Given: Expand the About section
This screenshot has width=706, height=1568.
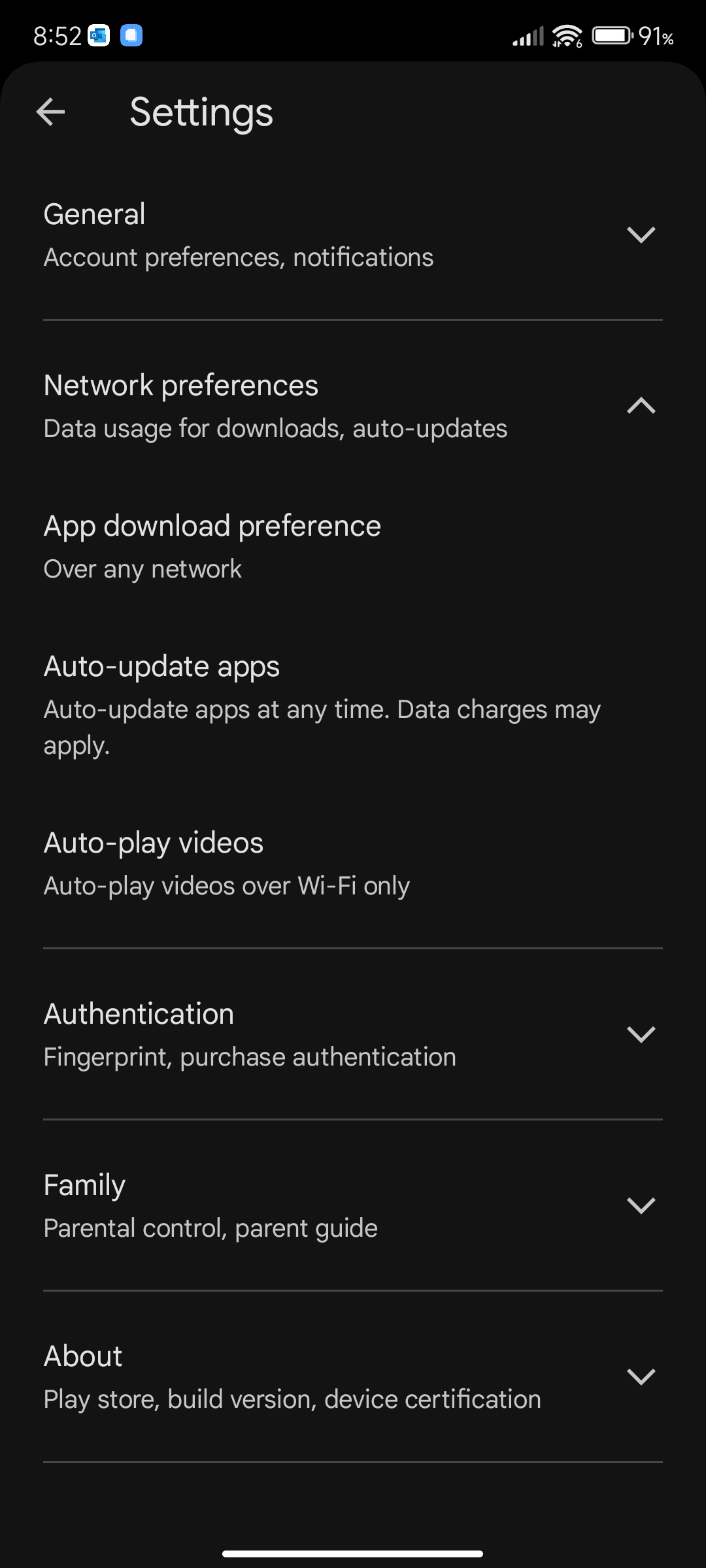Looking at the screenshot, I should coord(353,1377).
